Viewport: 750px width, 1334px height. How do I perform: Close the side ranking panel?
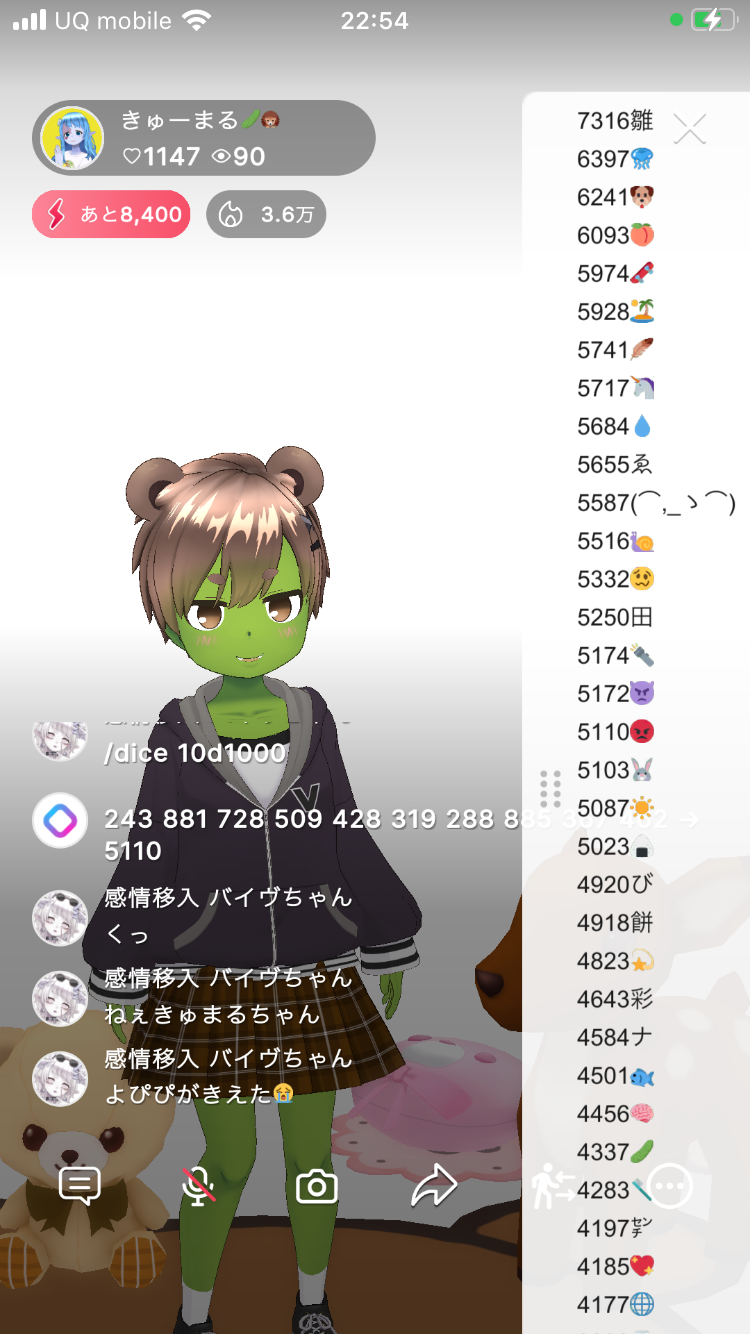pos(690,128)
